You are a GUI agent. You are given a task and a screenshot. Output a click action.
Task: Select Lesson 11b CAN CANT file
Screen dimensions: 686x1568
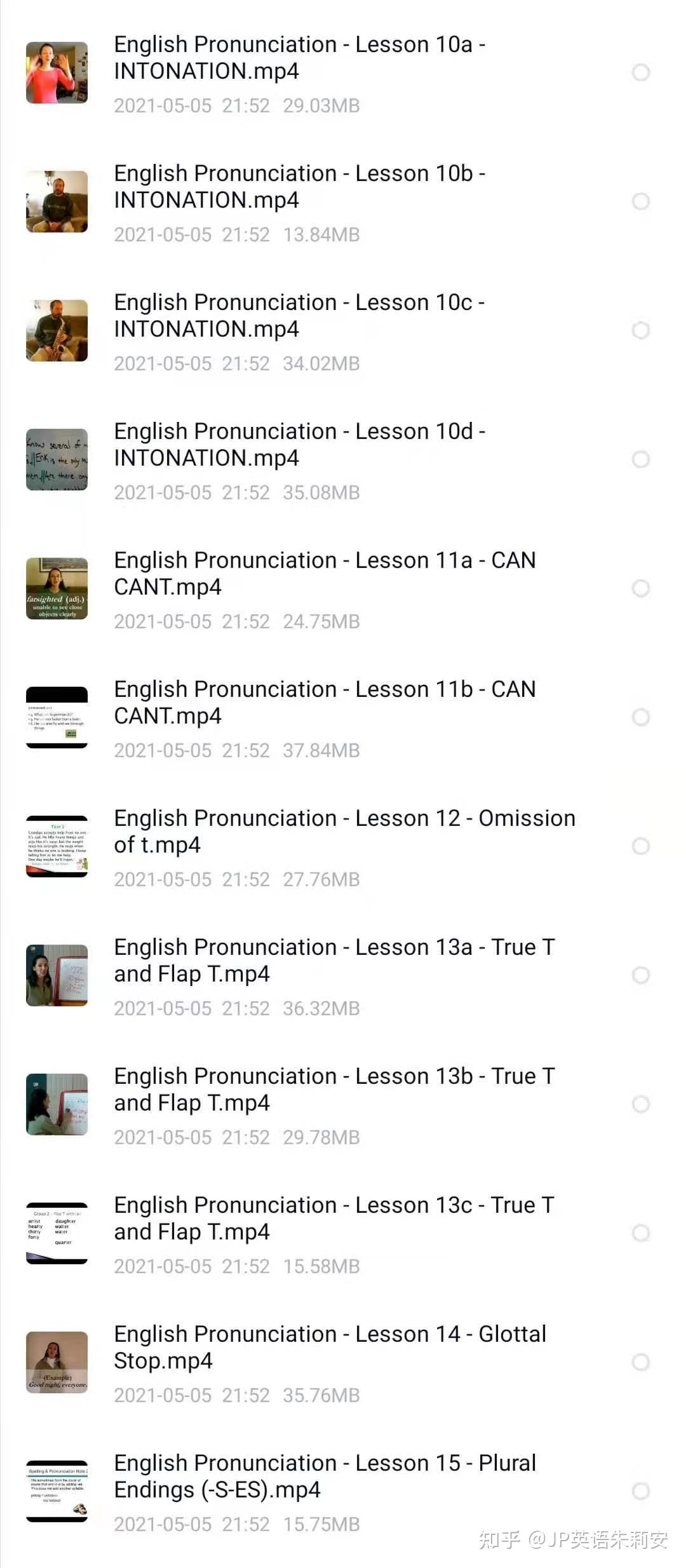point(641,717)
